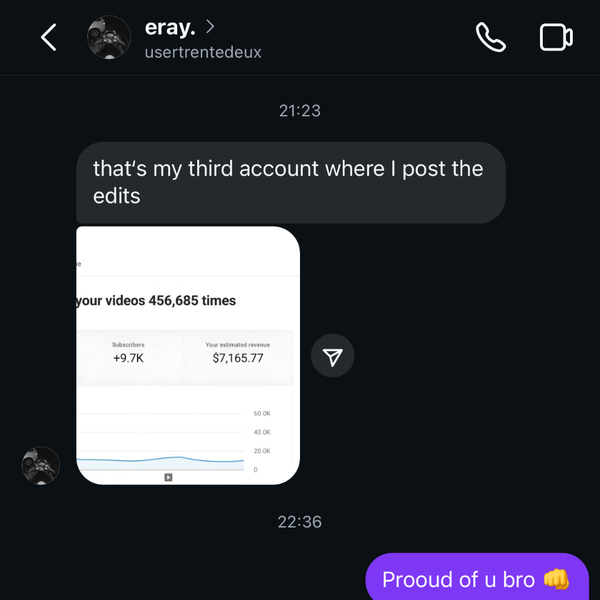Start a voice call with eray.
Viewport: 600px width, 600px height.
coord(490,38)
